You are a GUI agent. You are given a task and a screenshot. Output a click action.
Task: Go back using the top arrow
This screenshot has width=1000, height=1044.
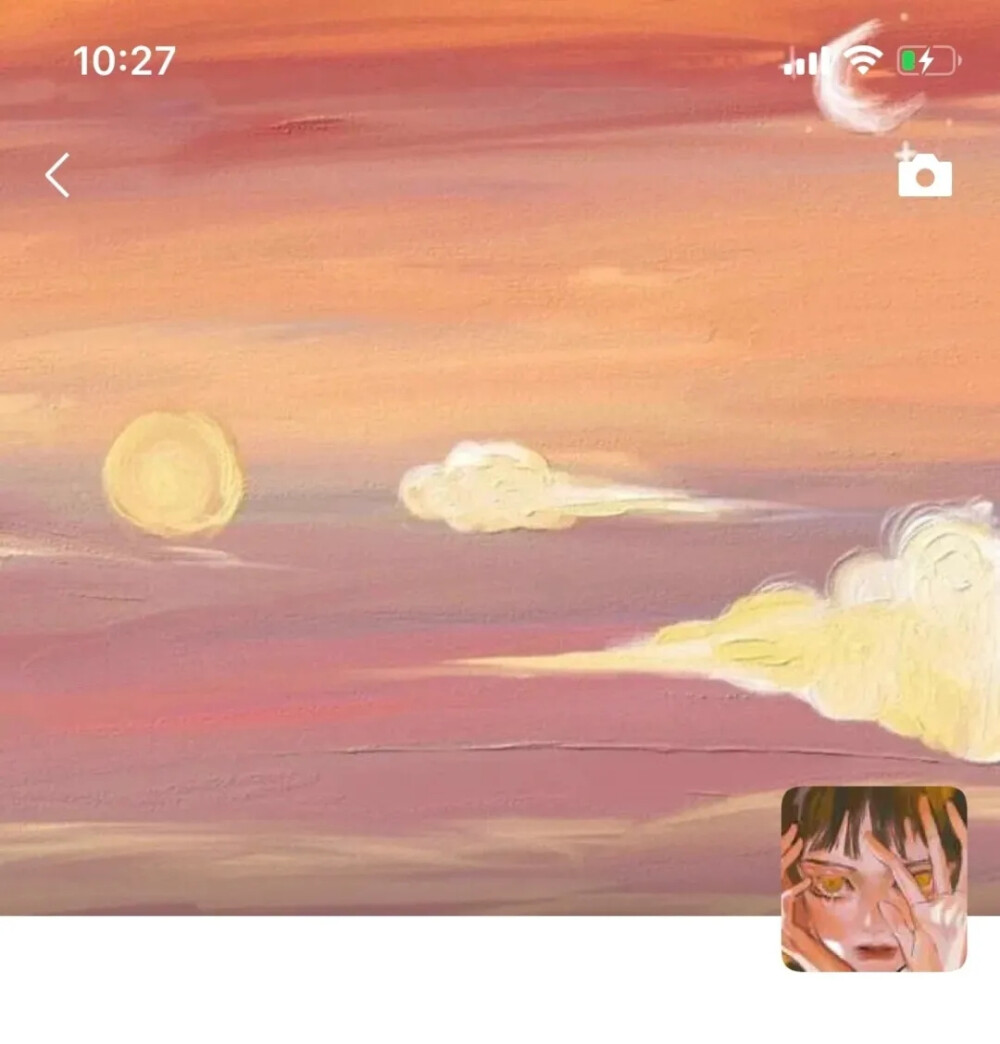point(58,175)
